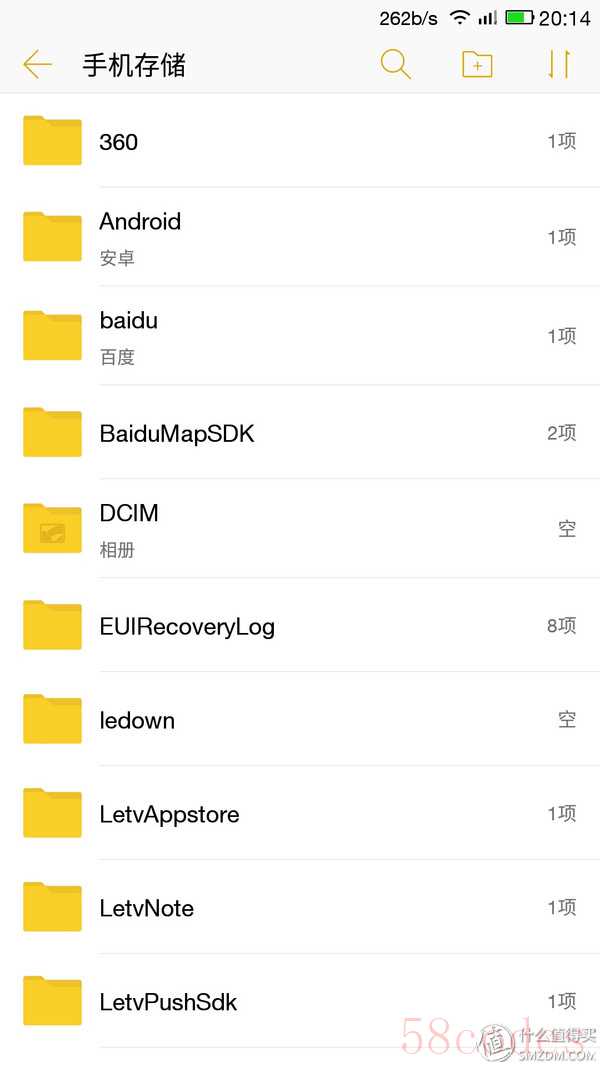This screenshot has width=600, height=1067.
Task: Open the search magnifier
Action: point(395,65)
